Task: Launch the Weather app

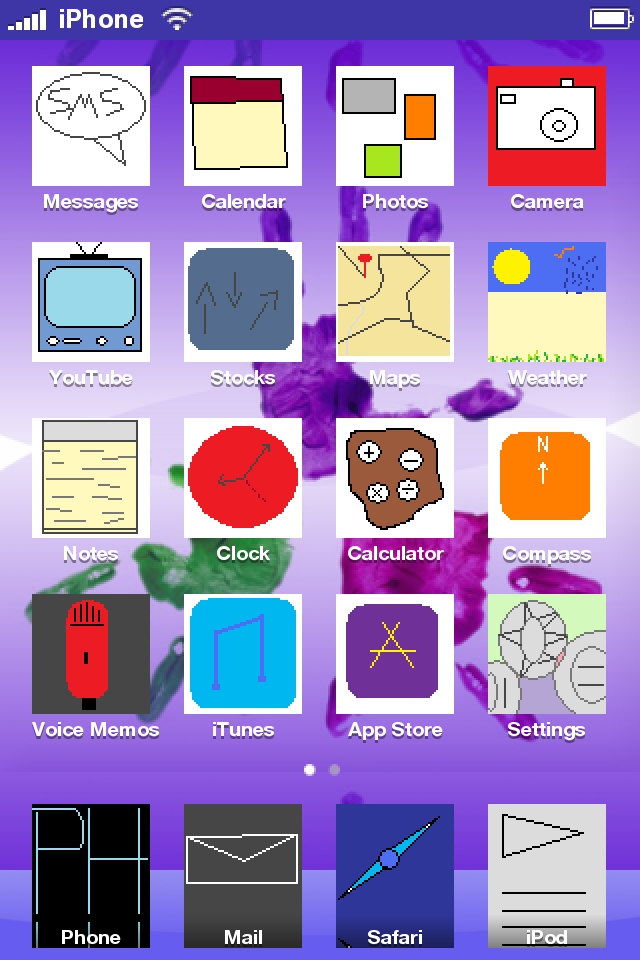Action: pos(547,302)
